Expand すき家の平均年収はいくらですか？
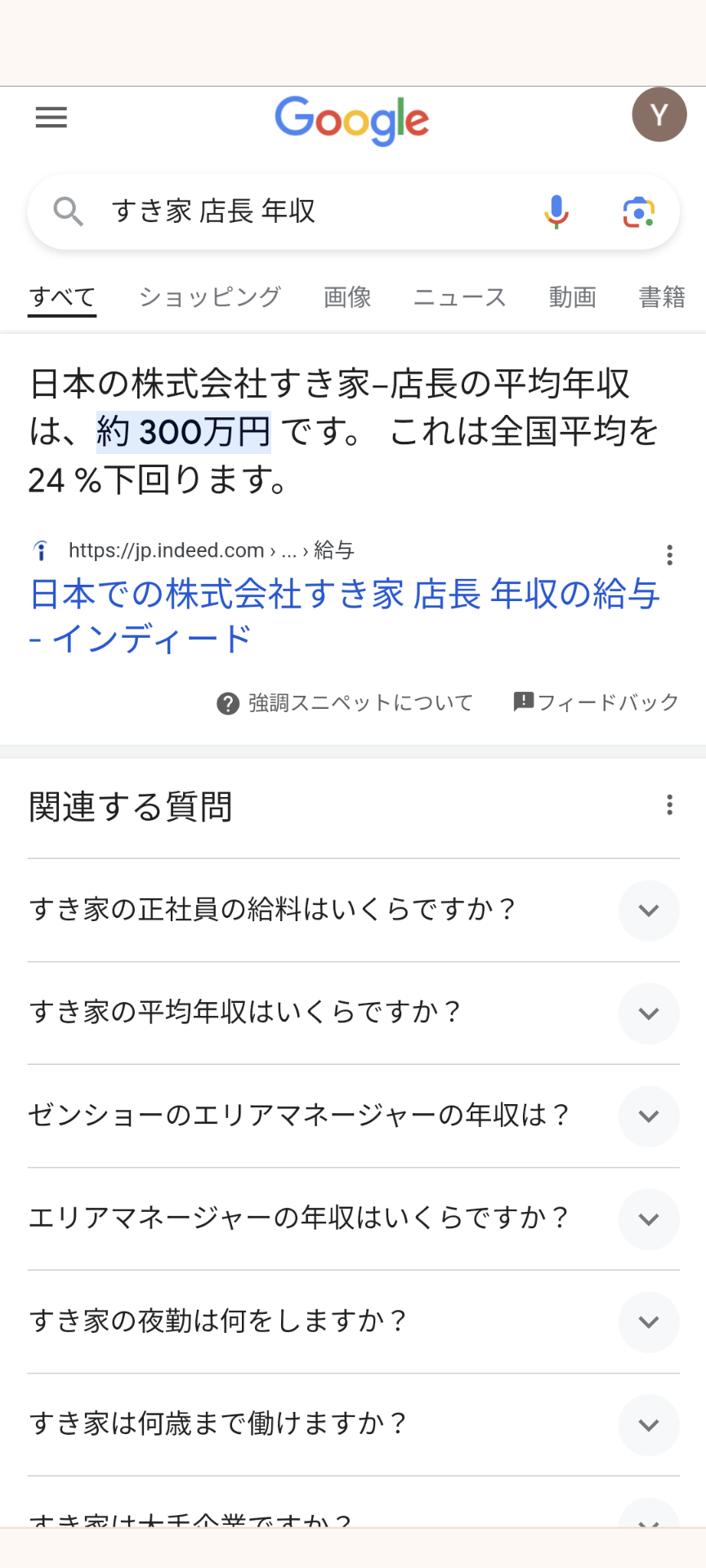This screenshot has height=1568, width=706. tap(354, 1013)
